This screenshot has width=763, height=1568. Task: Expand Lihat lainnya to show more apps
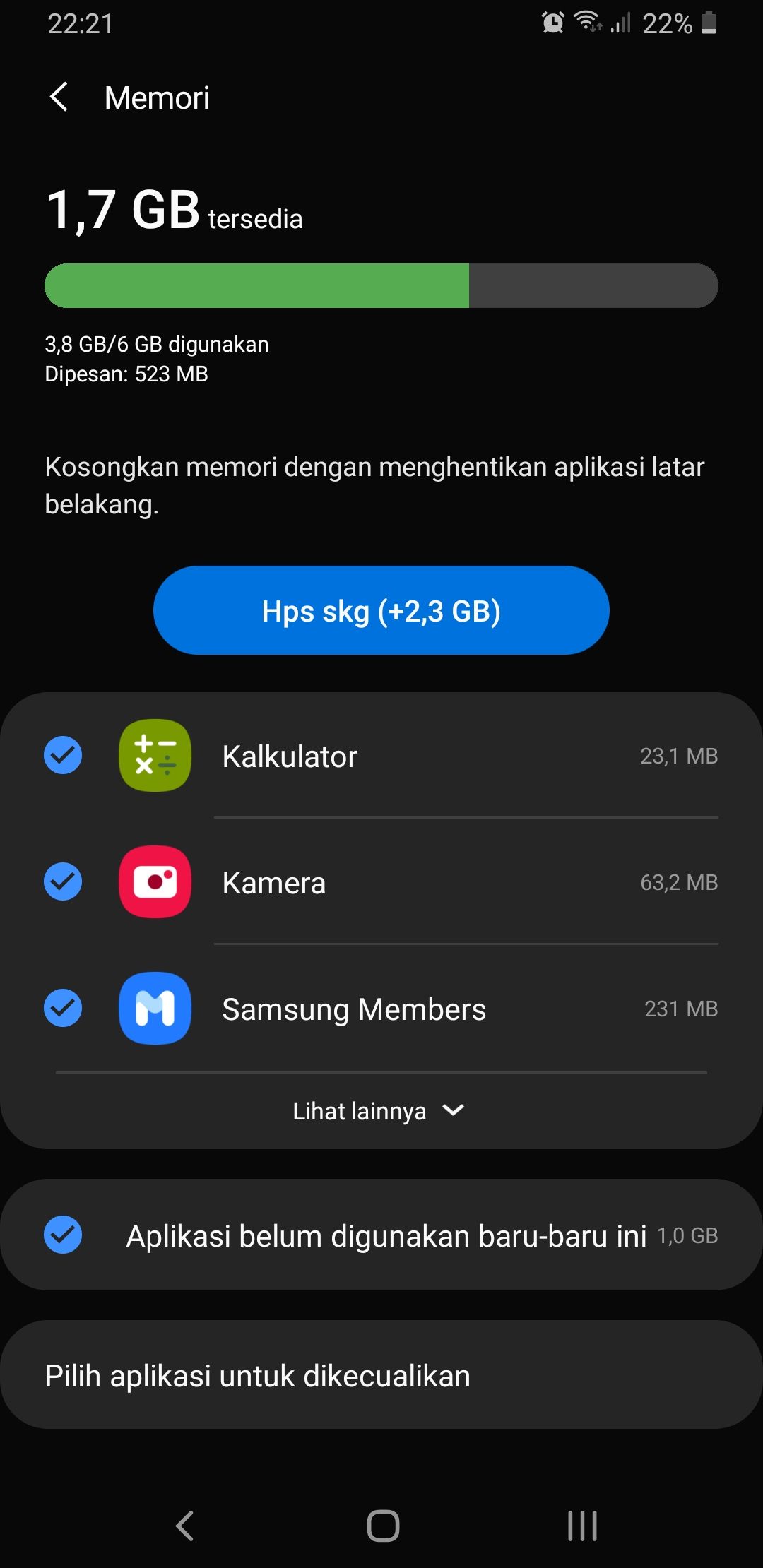[x=379, y=1111]
